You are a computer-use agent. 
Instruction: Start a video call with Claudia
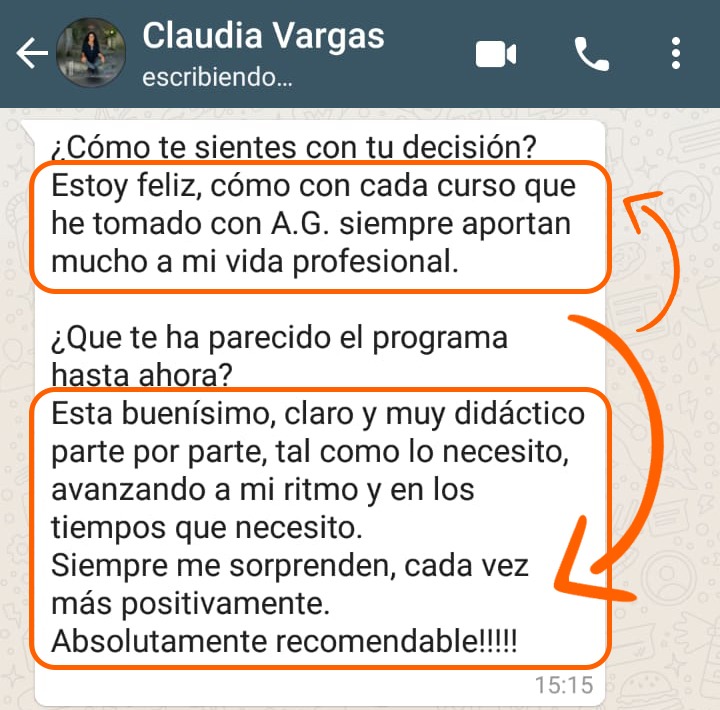pyautogui.click(x=496, y=54)
